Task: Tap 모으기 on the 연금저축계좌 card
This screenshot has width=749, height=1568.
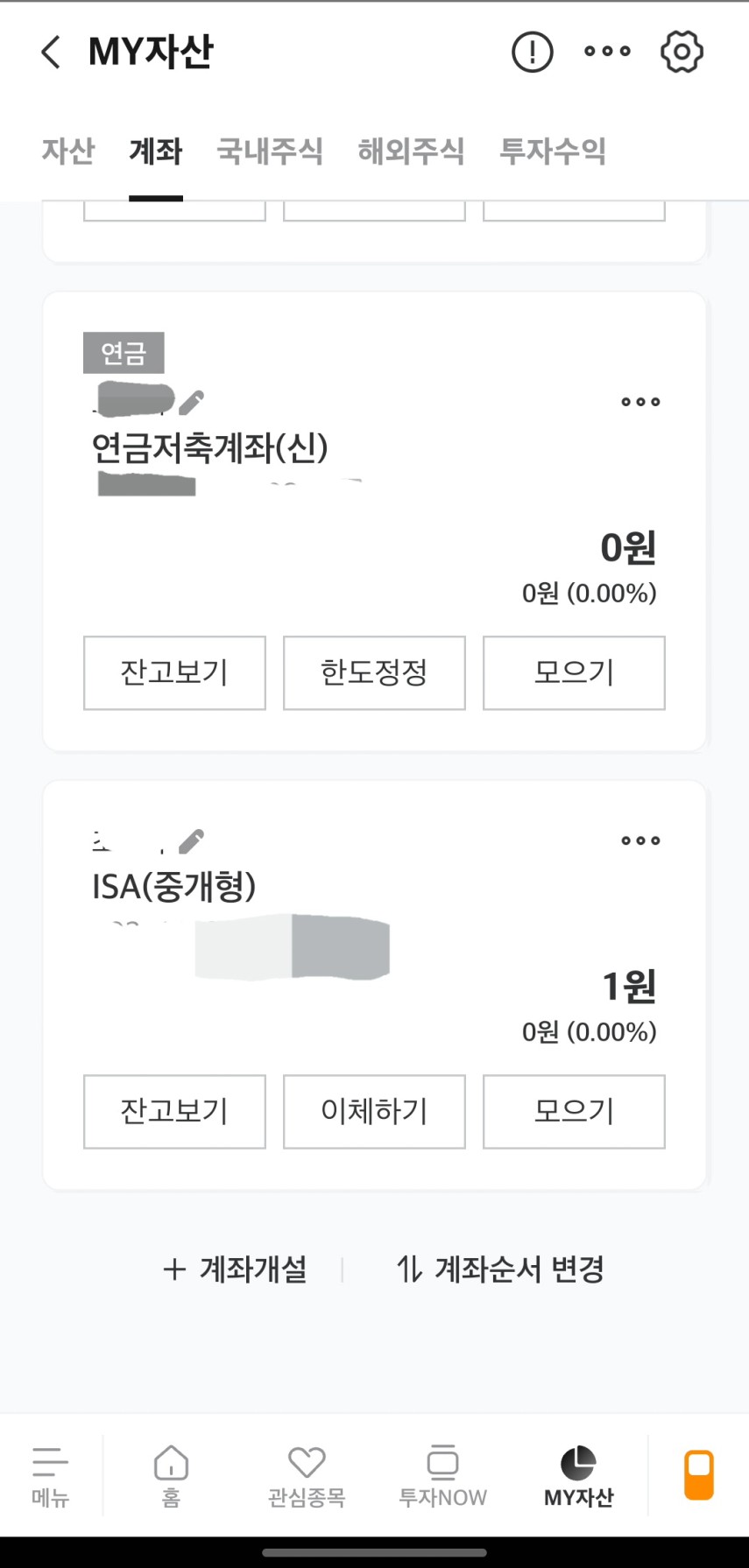Action: pos(574,672)
